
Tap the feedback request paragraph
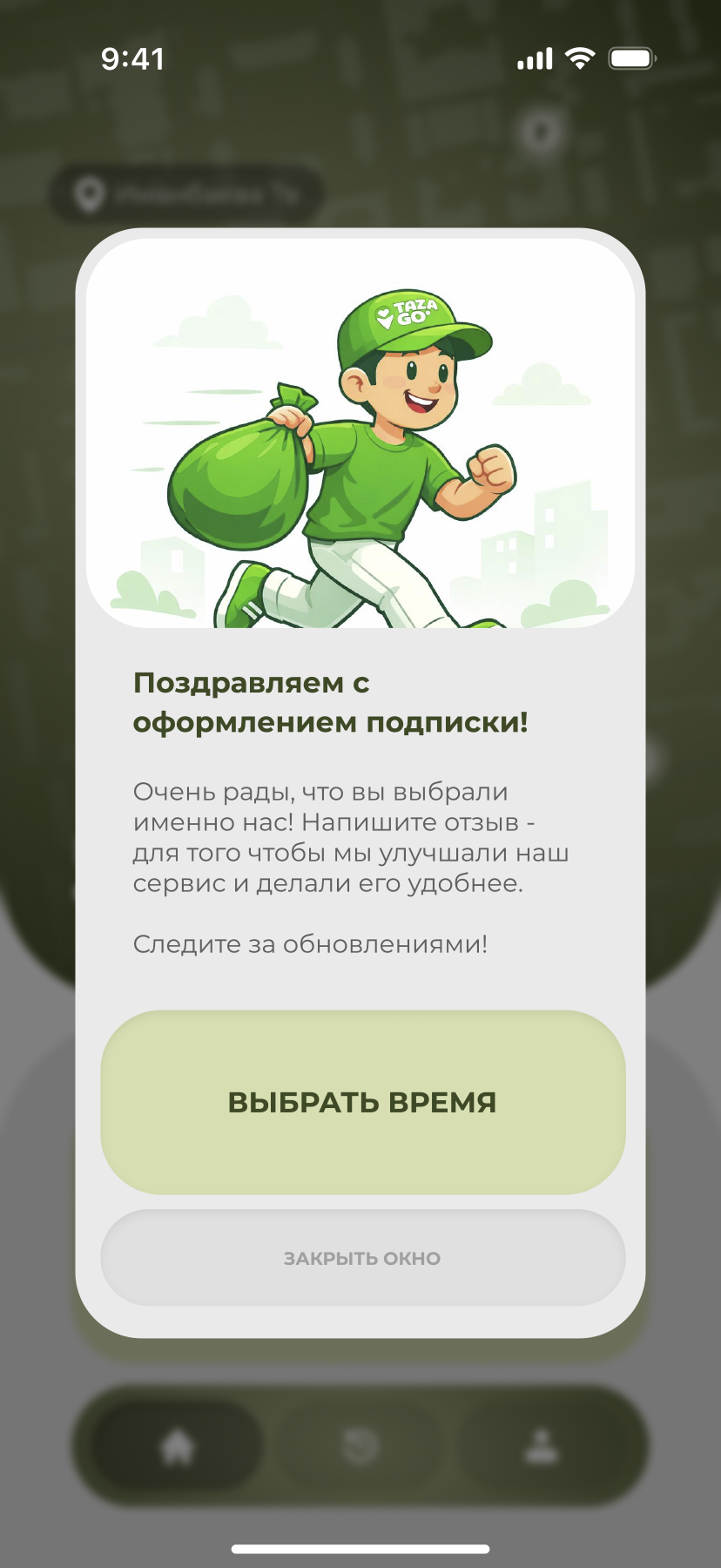[348, 838]
